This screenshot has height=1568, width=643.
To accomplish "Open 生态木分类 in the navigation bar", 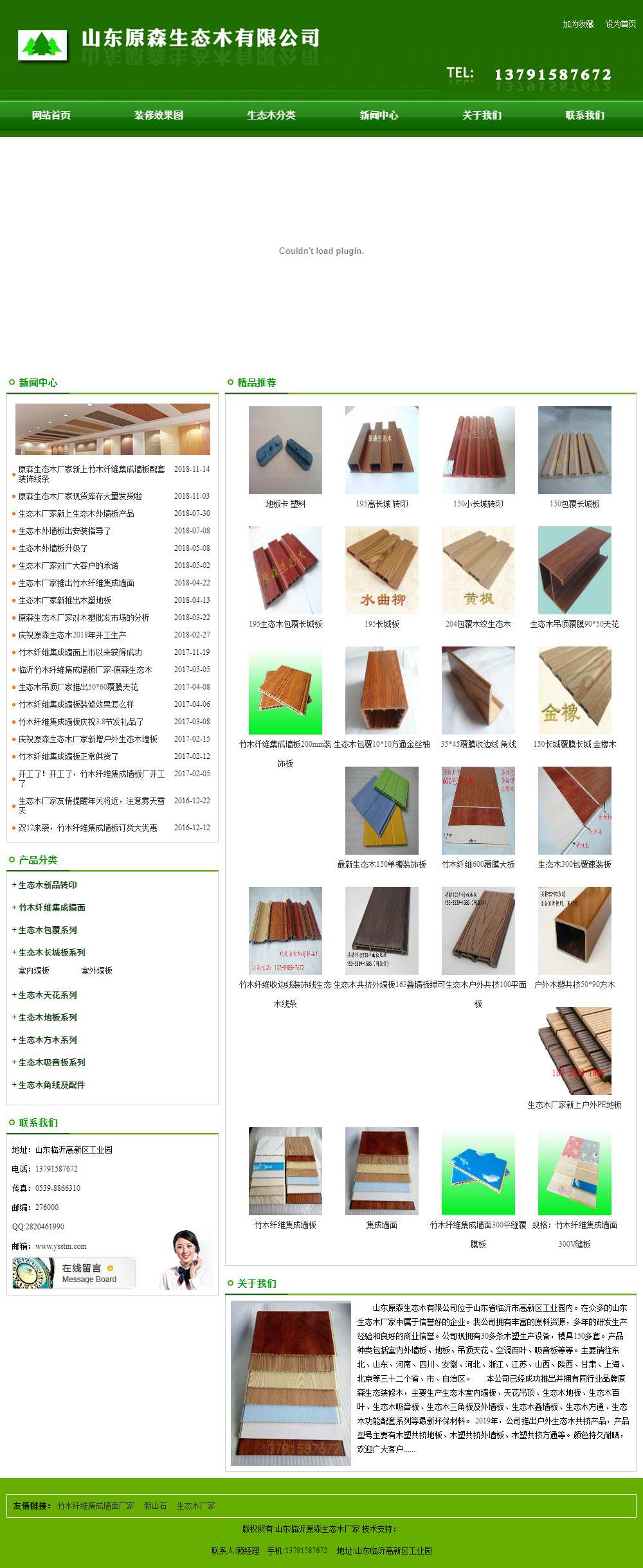I will tap(271, 115).
